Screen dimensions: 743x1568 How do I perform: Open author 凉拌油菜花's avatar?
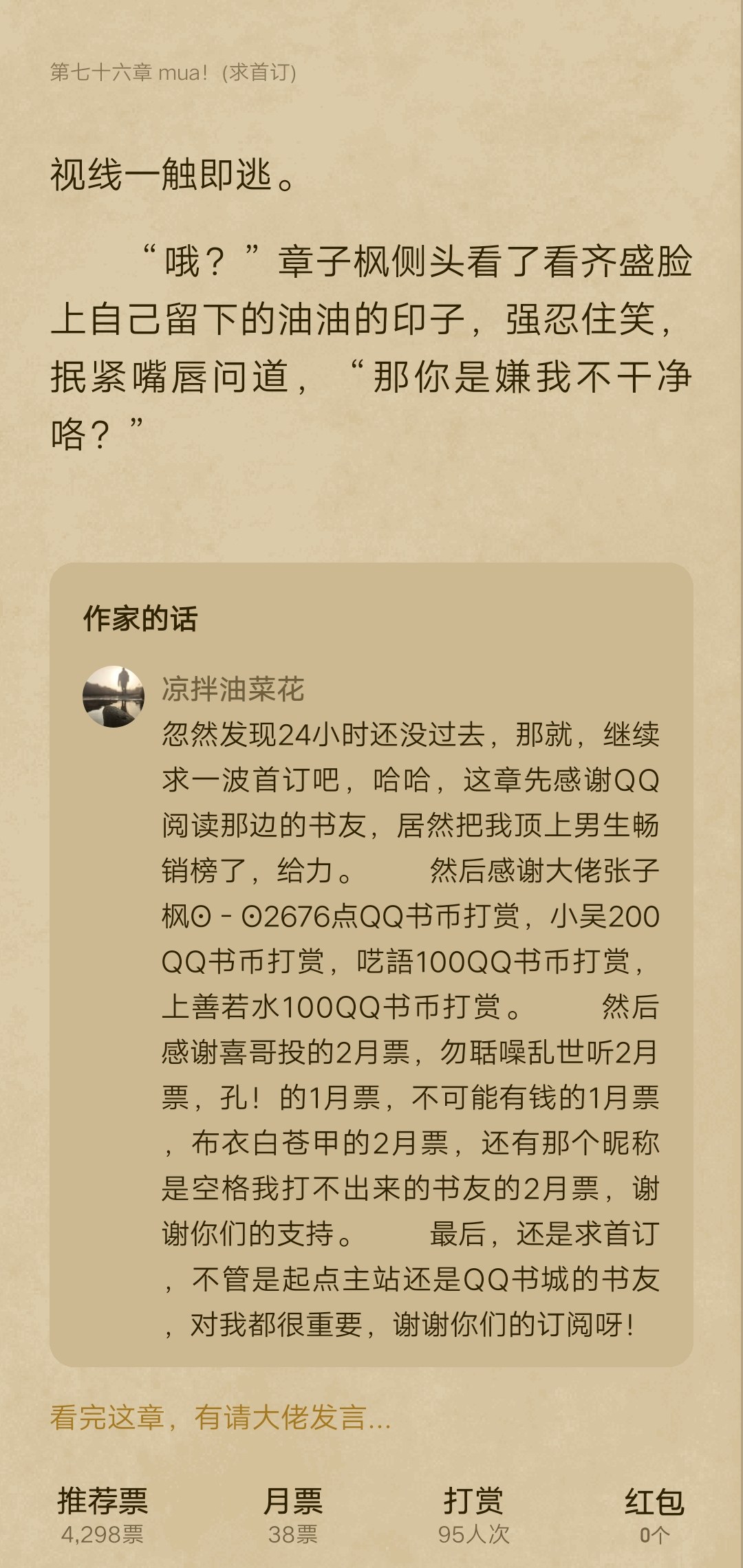tap(114, 696)
